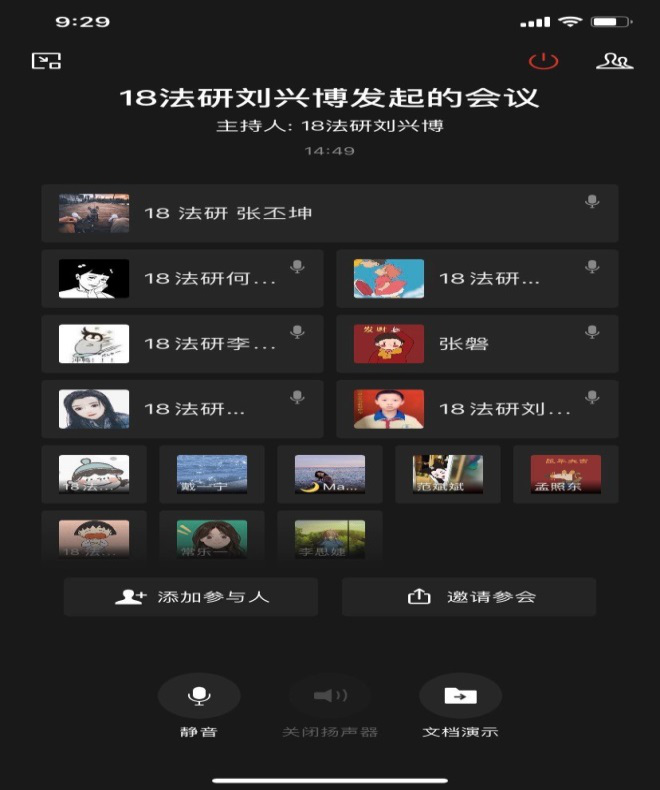Tap the 范斌斌 participant tile
The image size is (660, 790).
click(x=448, y=474)
